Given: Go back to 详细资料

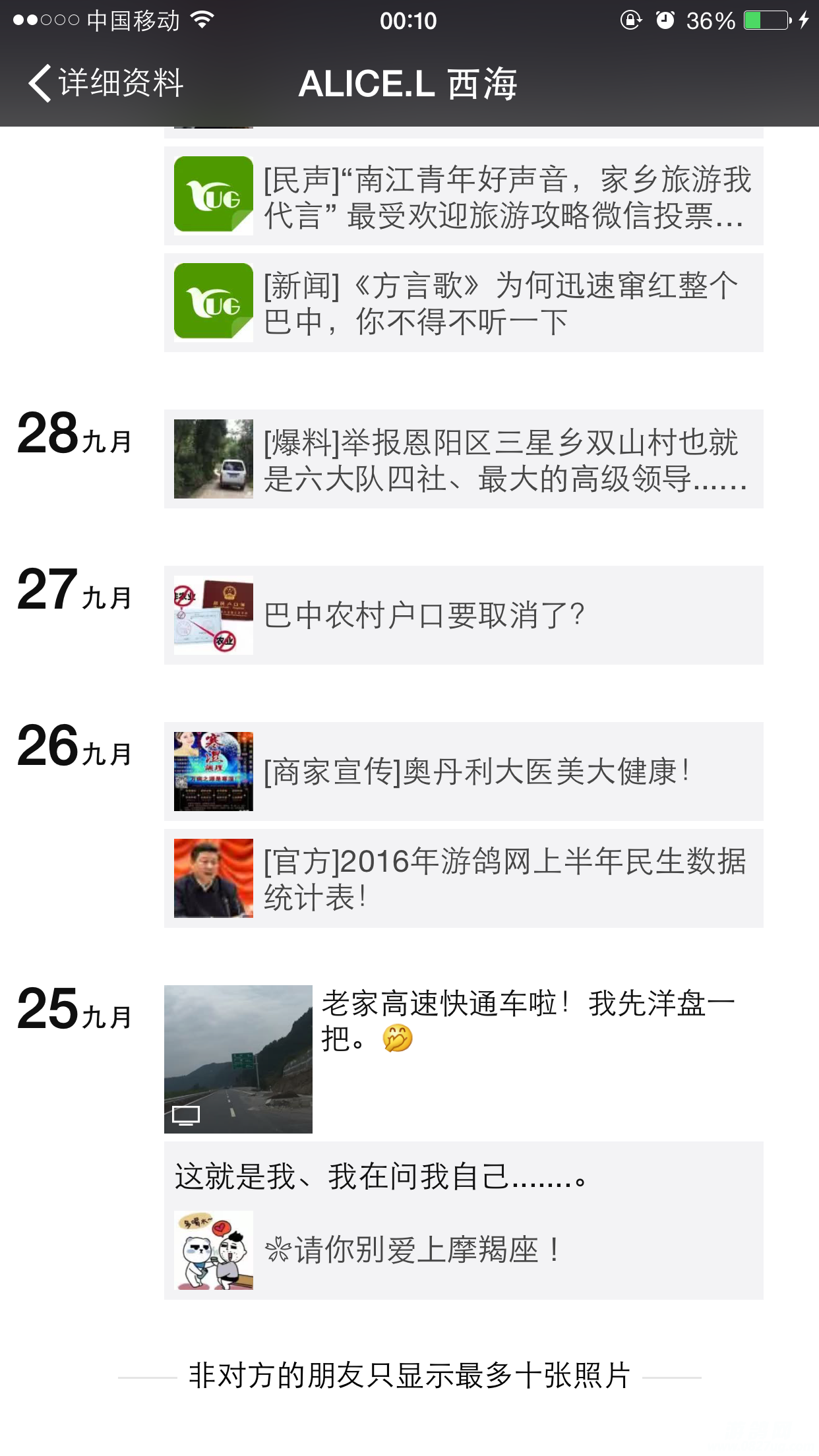Looking at the screenshot, I should [106, 84].
